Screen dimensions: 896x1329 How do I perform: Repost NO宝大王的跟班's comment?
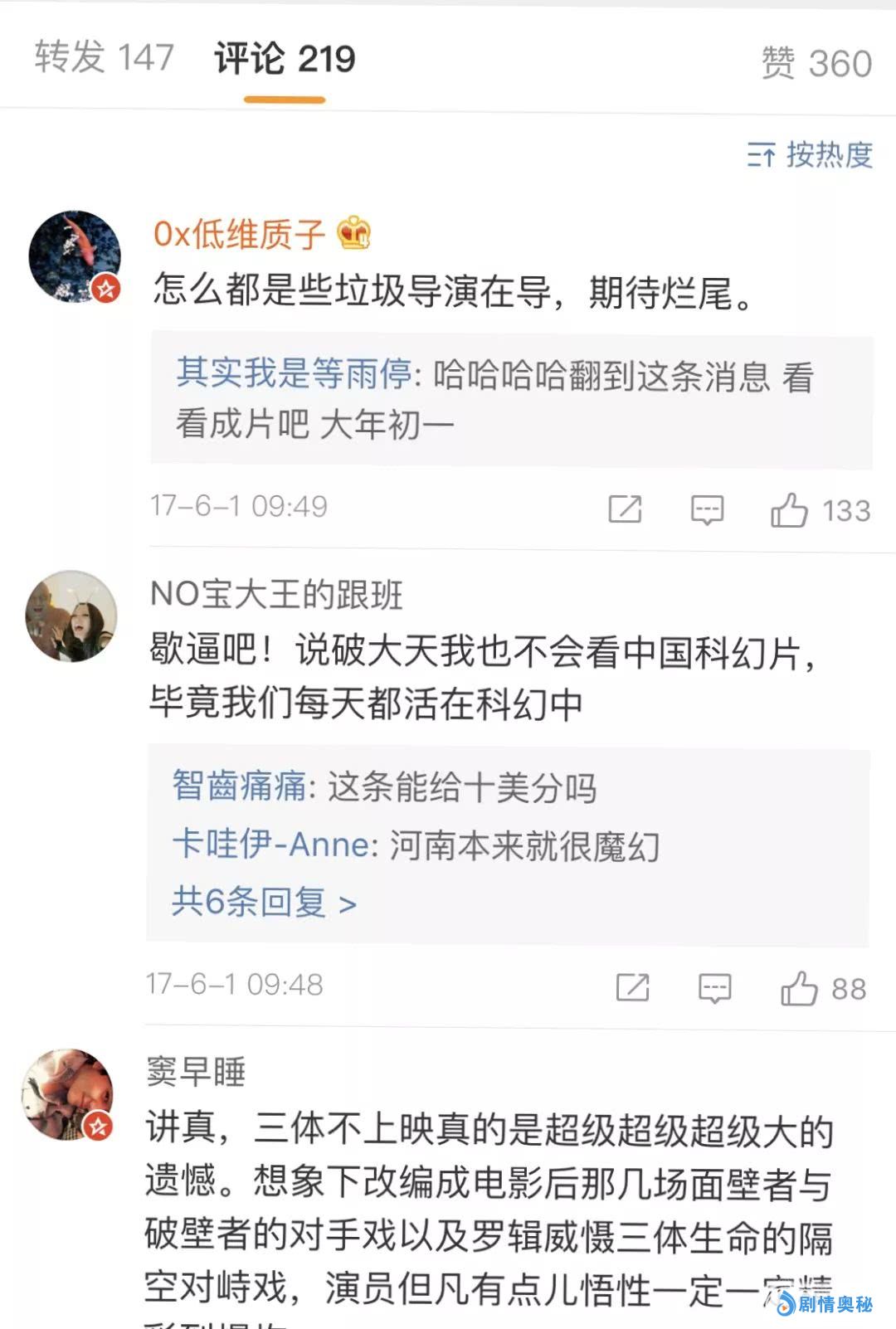click(632, 987)
